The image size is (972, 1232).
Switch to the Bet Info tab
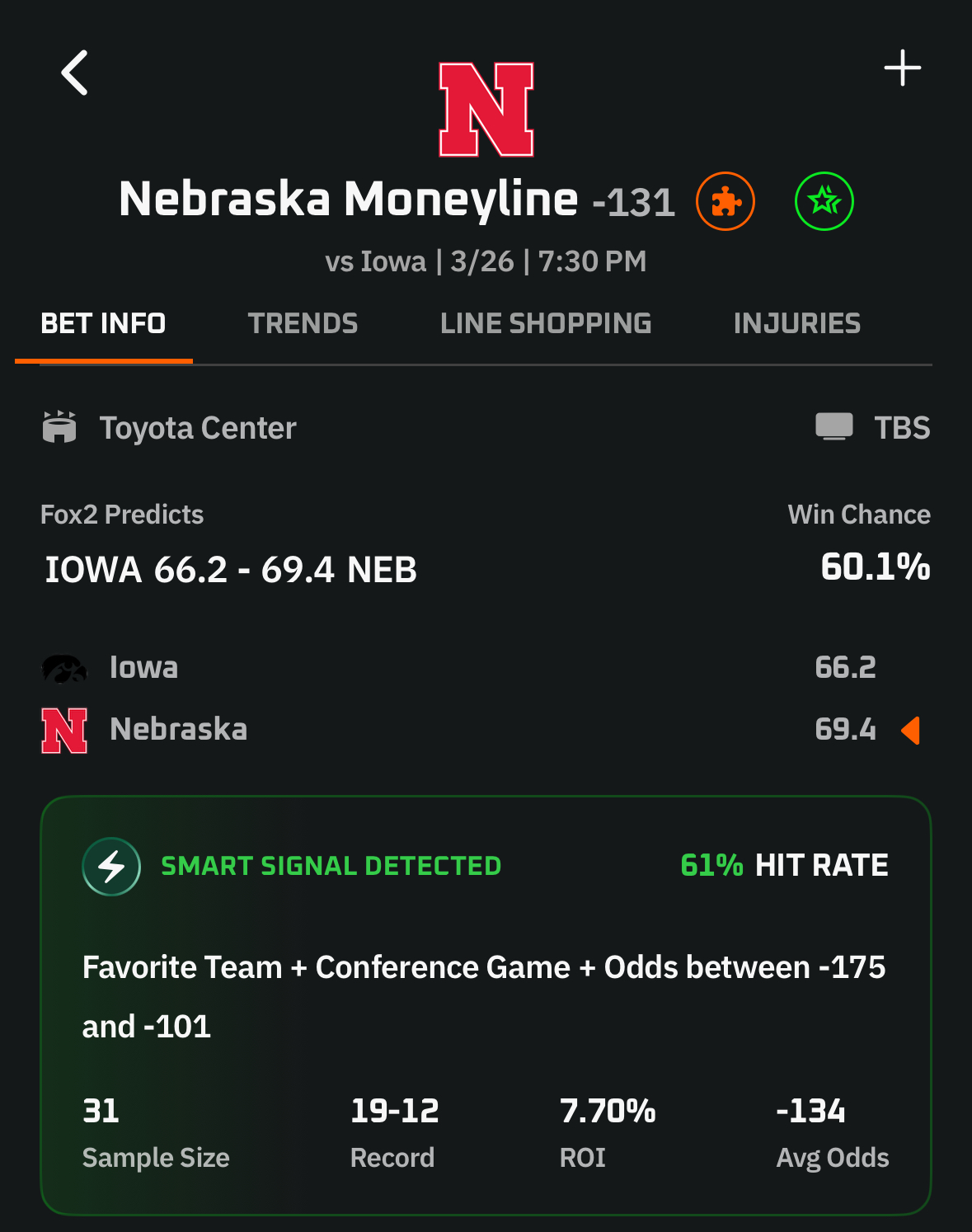(x=103, y=323)
